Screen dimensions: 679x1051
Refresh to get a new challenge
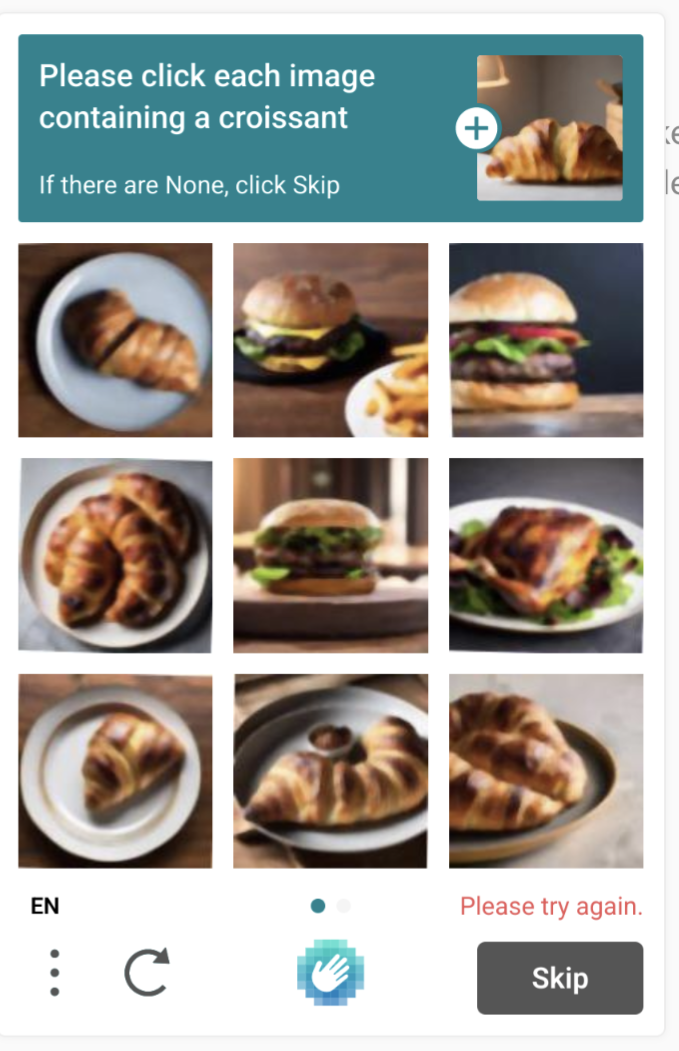[146, 972]
